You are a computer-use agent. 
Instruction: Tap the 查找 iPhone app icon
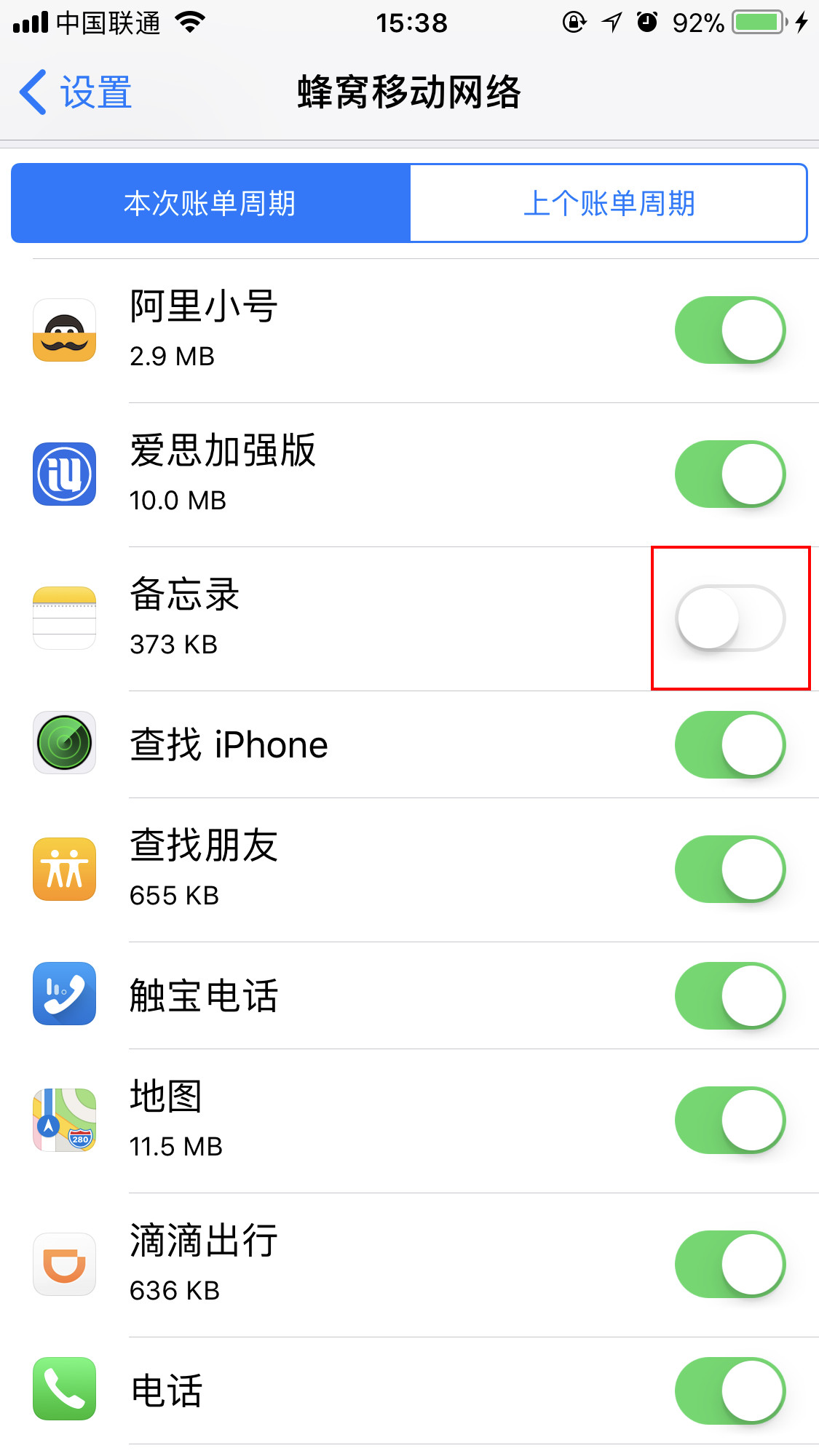[64, 742]
